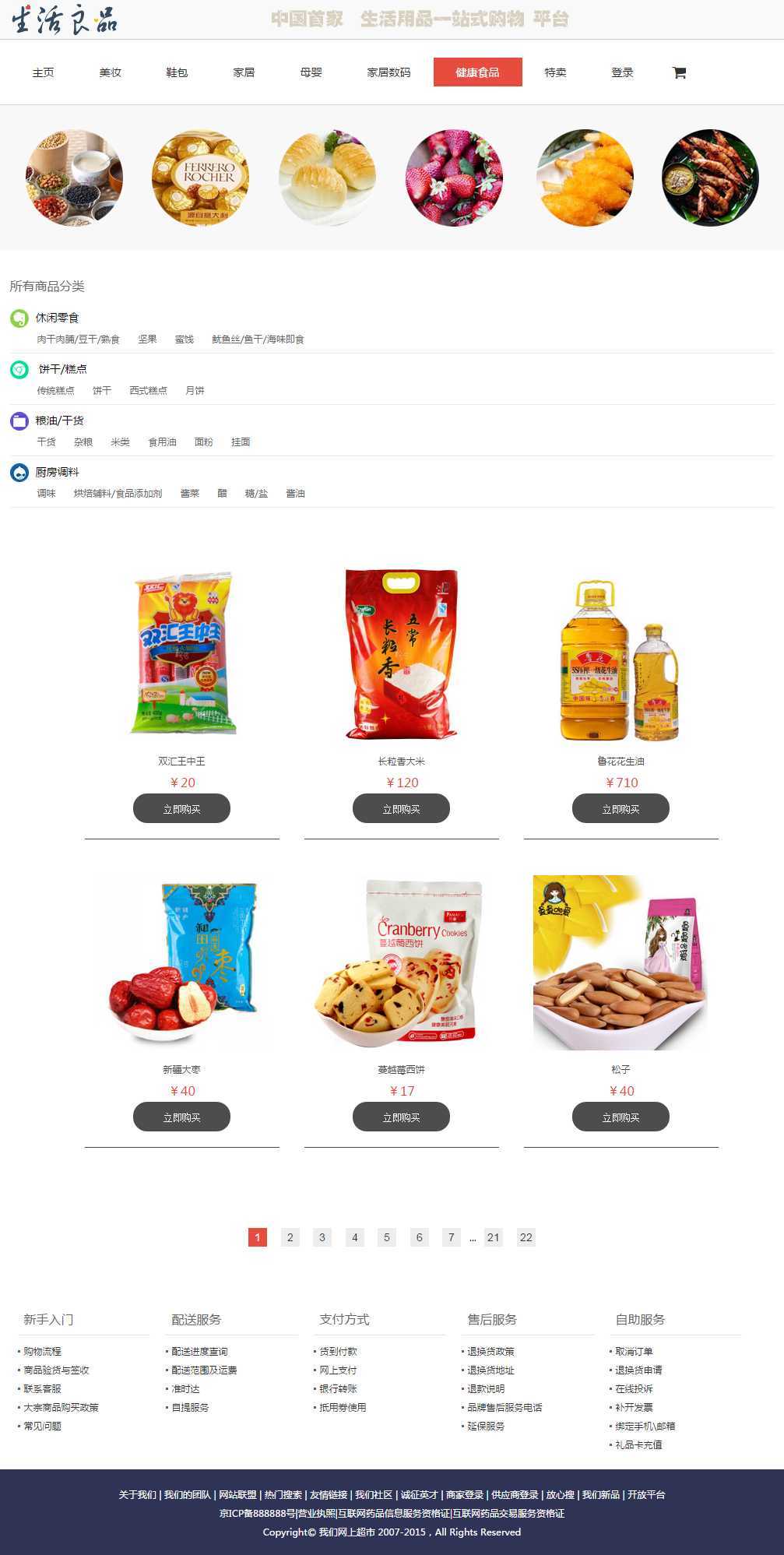
Task: Purchase 蔓越莓西饼 now
Action: [x=401, y=1117]
